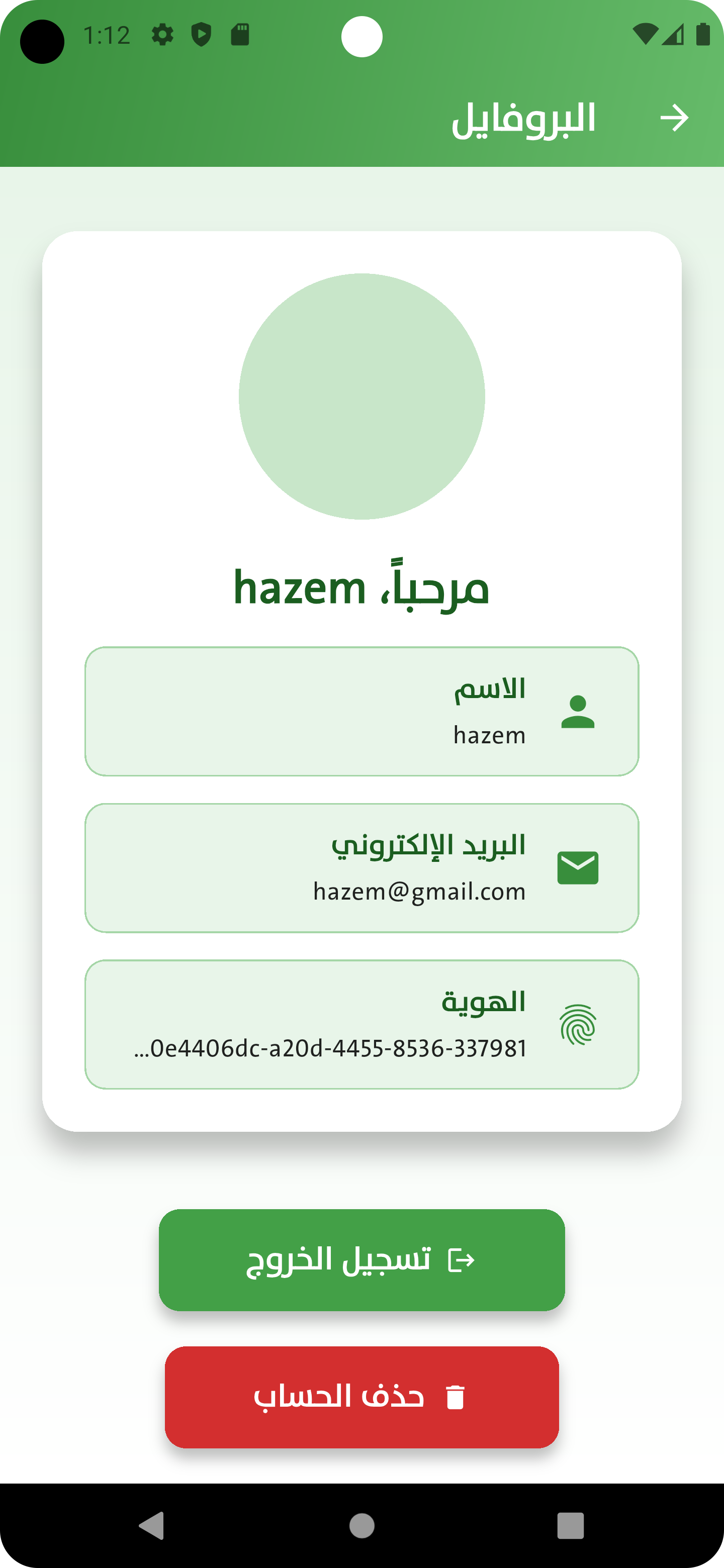724x1568 pixels.
Task: Tap the green تسجيل الخروج logout button
Action: [x=361, y=1259]
